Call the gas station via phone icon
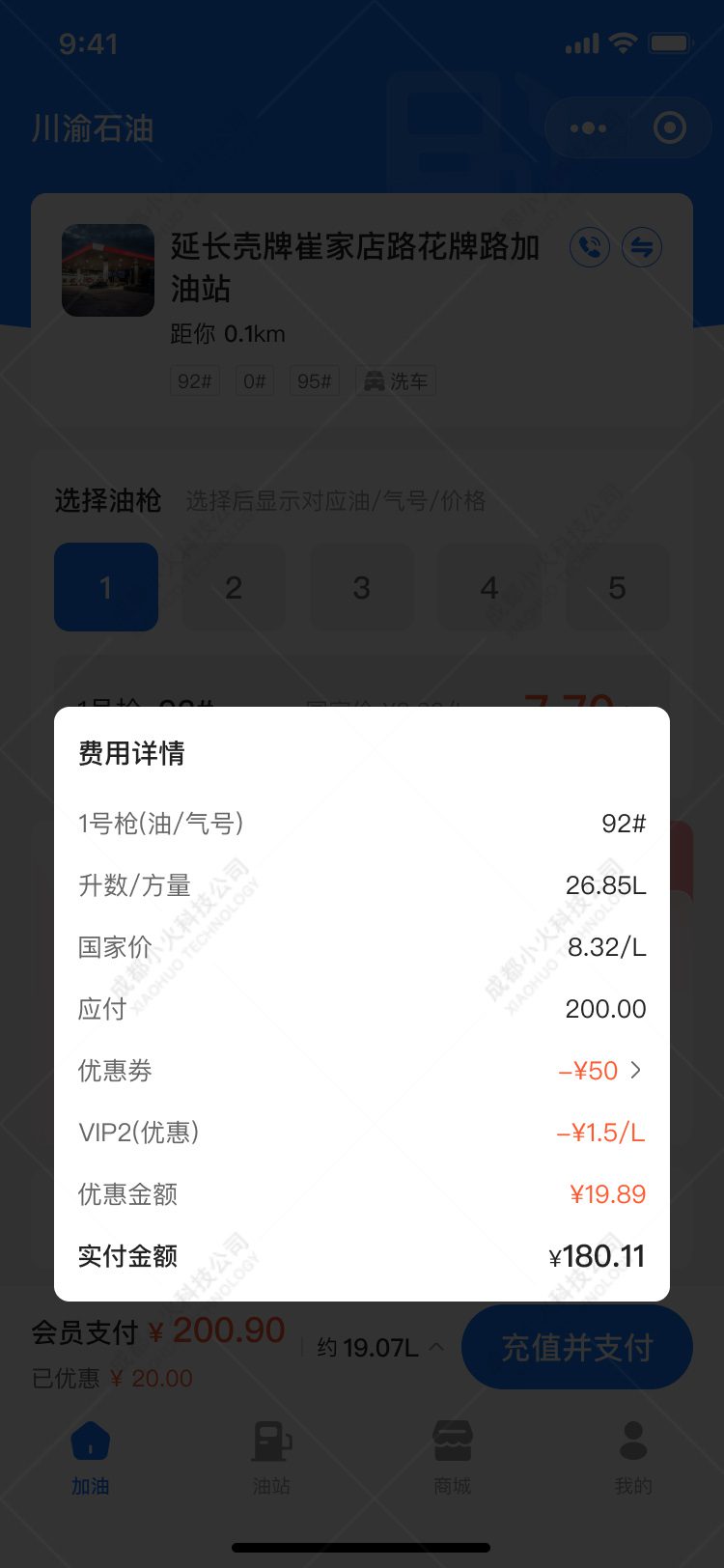This screenshot has height=1568, width=724. (x=589, y=248)
